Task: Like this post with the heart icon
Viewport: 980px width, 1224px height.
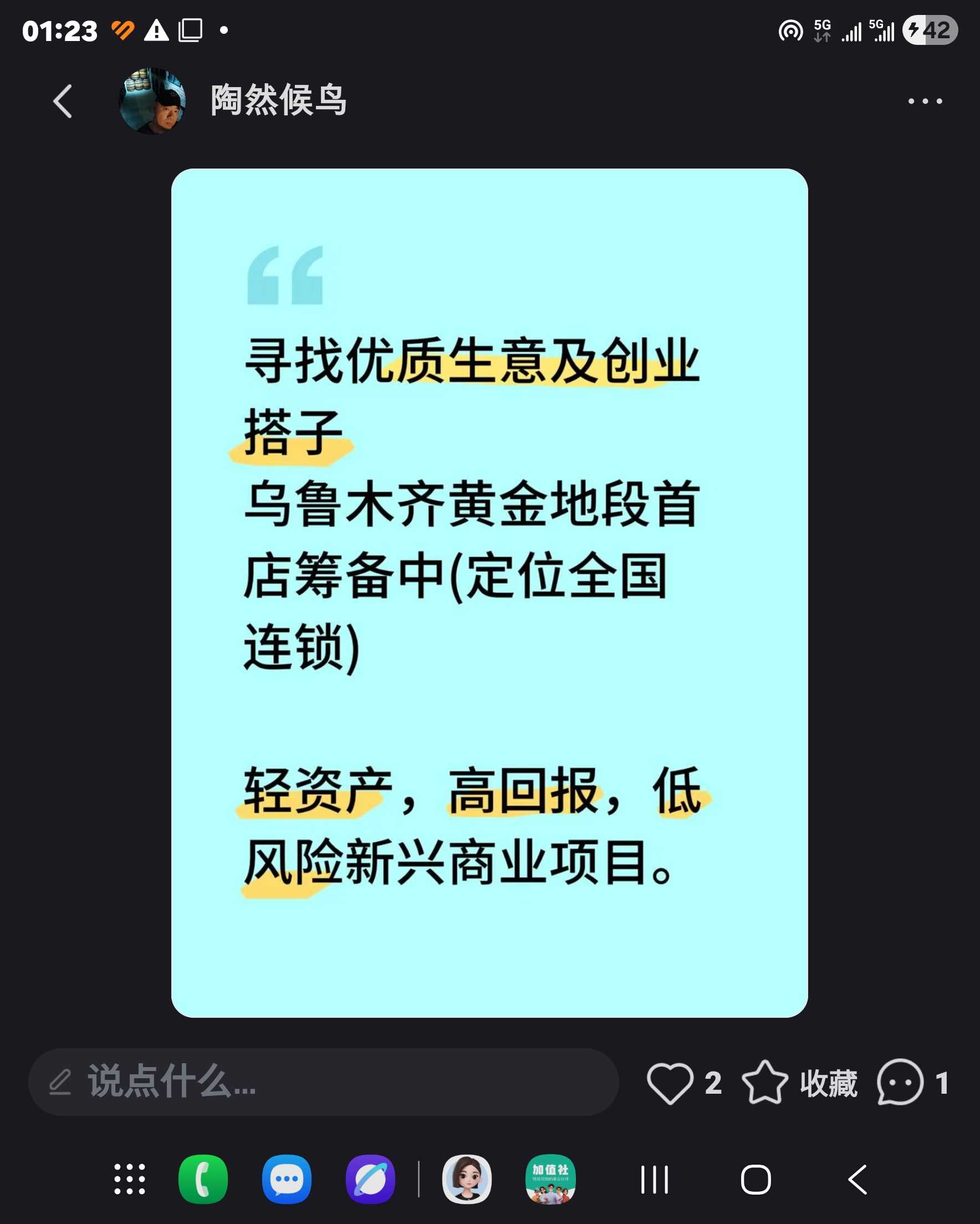Action: tap(670, 1082)
